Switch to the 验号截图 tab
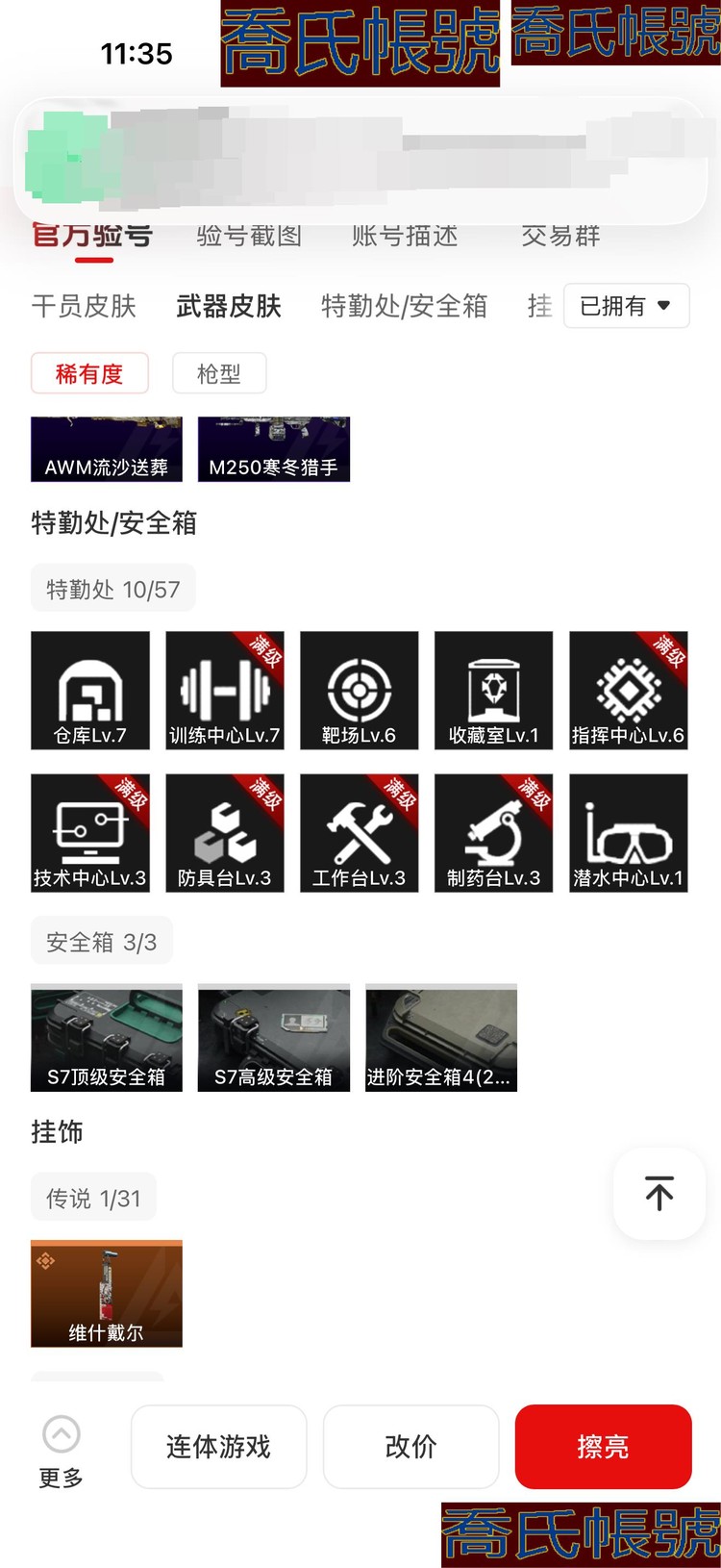The image size is (721, 1568). pyautogui.click(x=248, y=235)
